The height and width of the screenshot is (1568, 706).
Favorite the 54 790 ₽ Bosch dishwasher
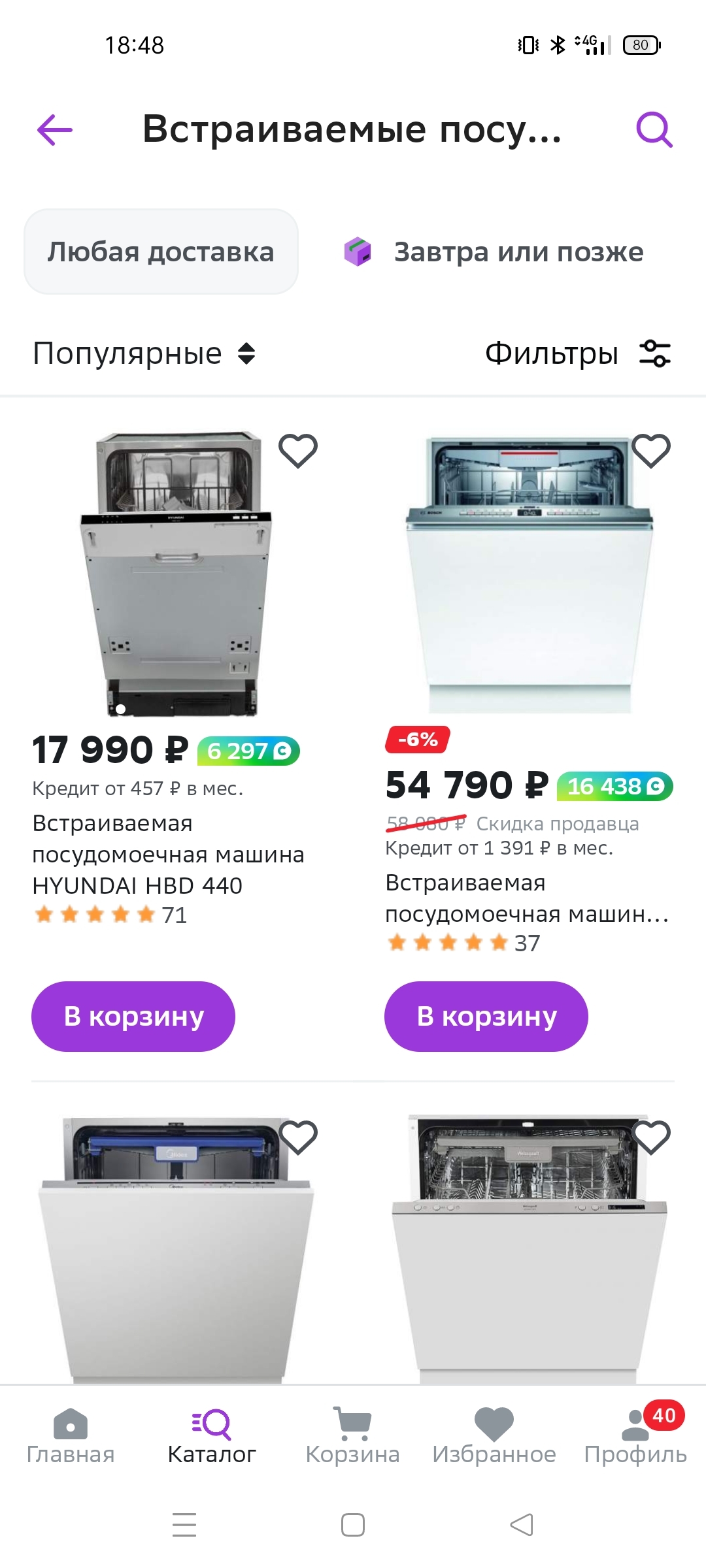651,451
